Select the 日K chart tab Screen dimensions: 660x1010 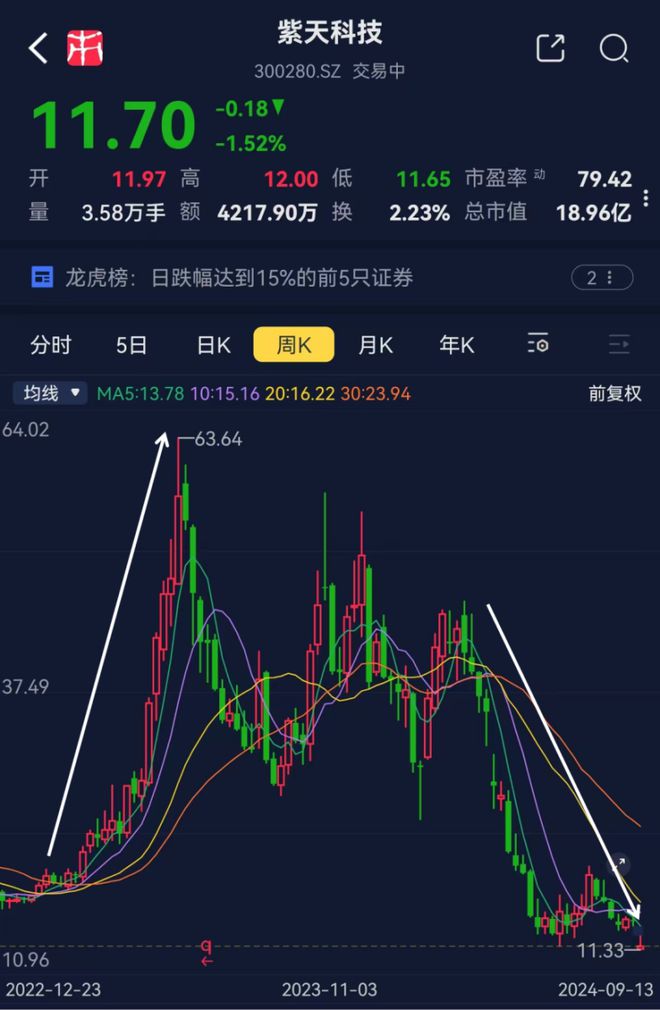pos(213,345)
